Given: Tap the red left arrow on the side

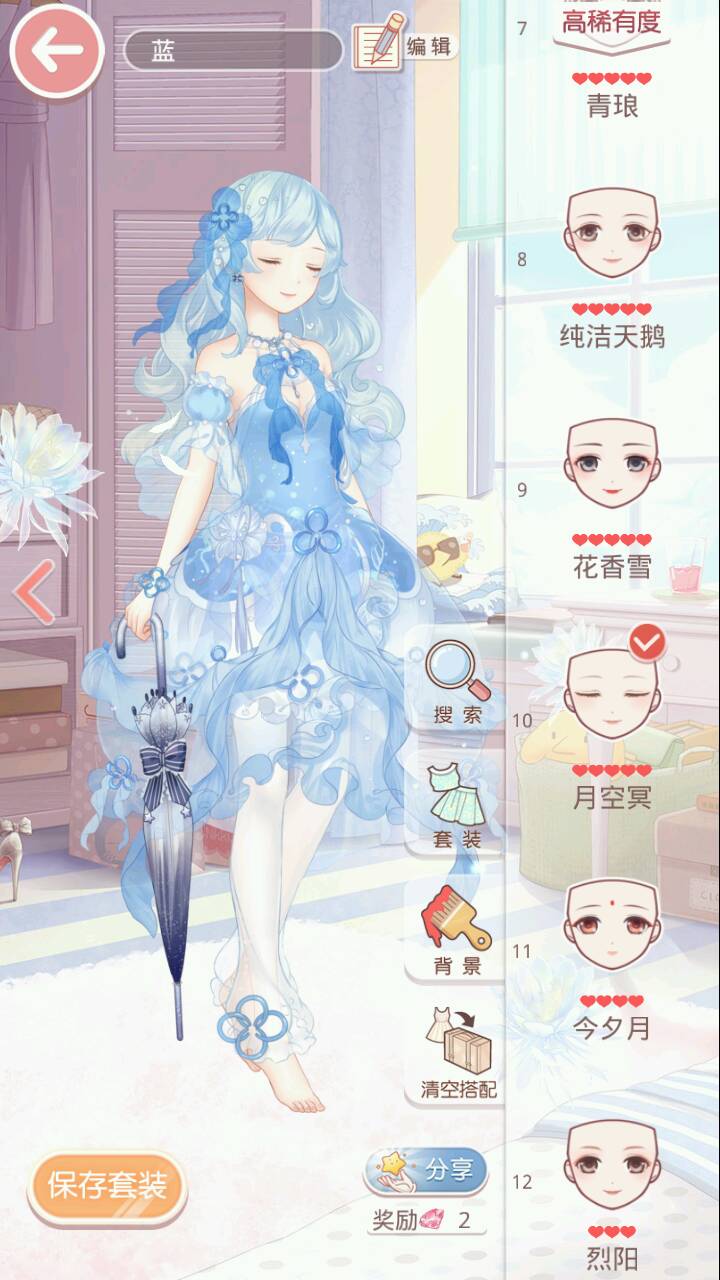Looking at the screenshot, I should pos(34,592).
